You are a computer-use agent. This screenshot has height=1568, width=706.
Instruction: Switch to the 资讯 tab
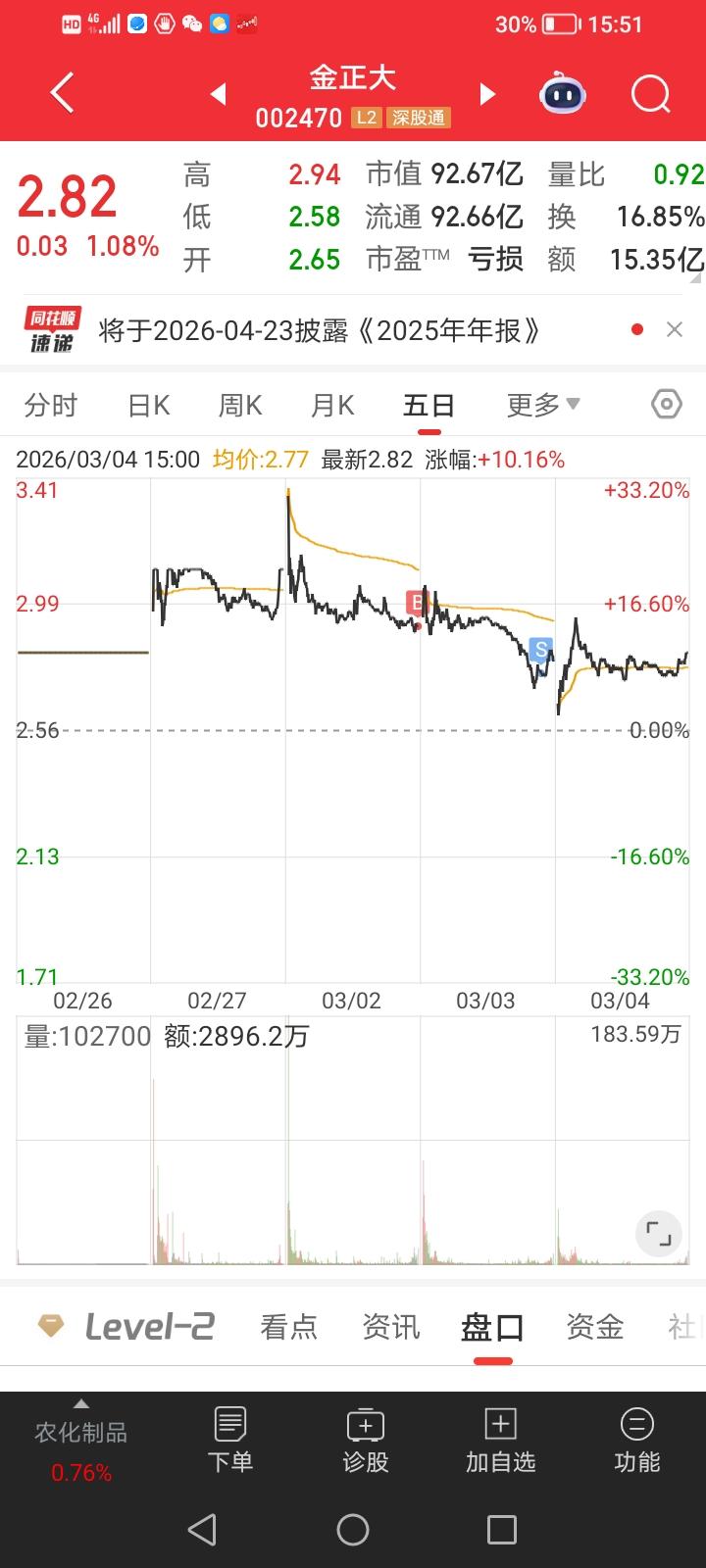[391, 1327]
